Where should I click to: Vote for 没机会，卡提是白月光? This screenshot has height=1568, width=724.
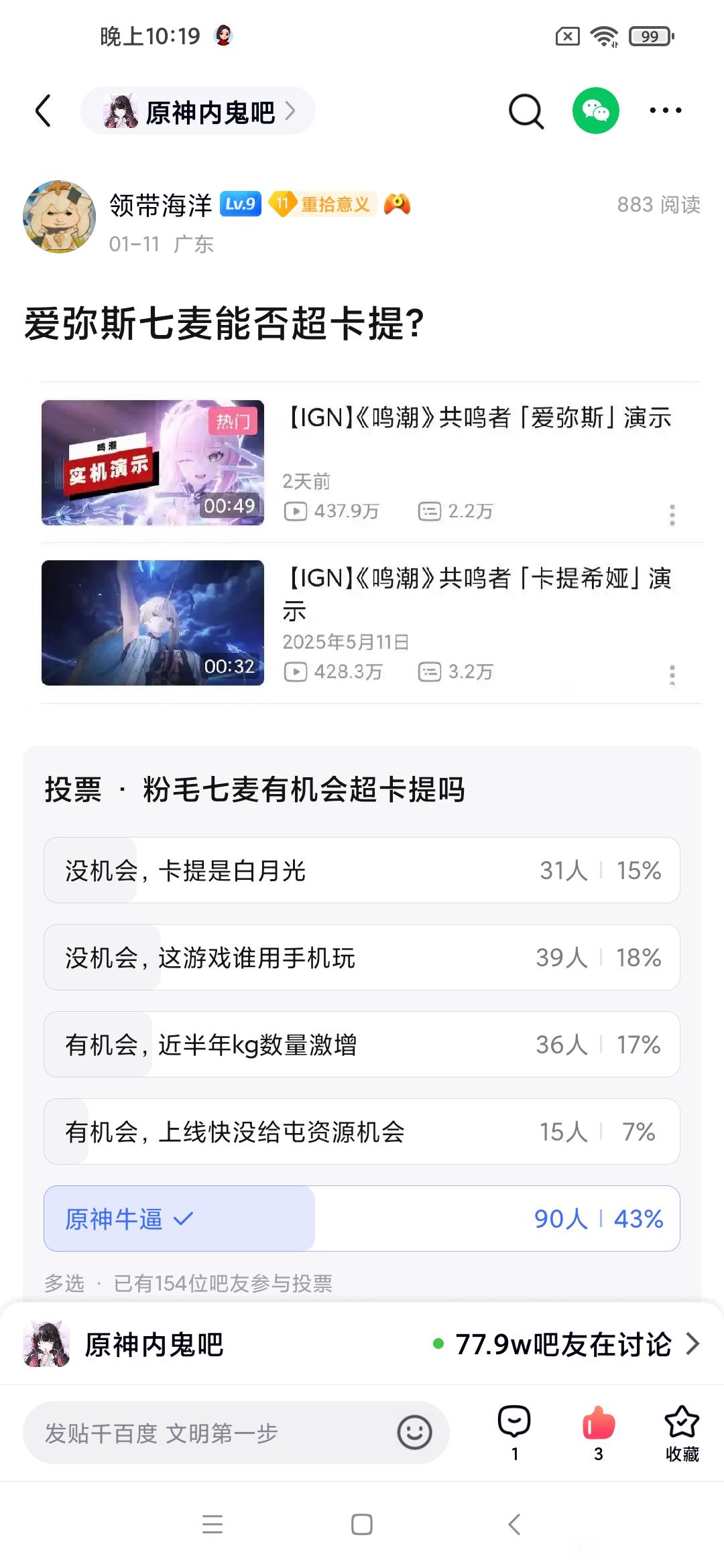362,870
